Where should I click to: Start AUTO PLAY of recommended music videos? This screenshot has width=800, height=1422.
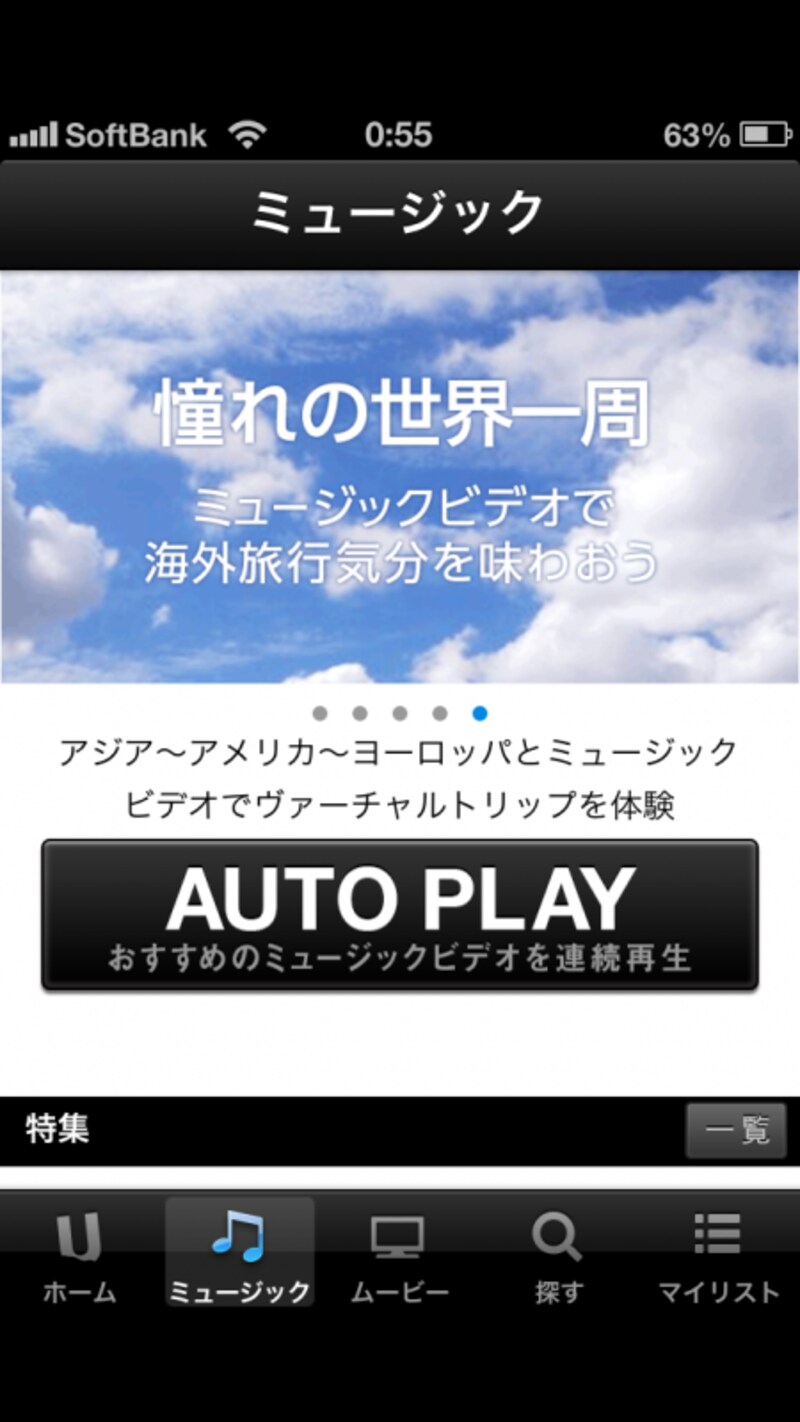pos(399,915)
